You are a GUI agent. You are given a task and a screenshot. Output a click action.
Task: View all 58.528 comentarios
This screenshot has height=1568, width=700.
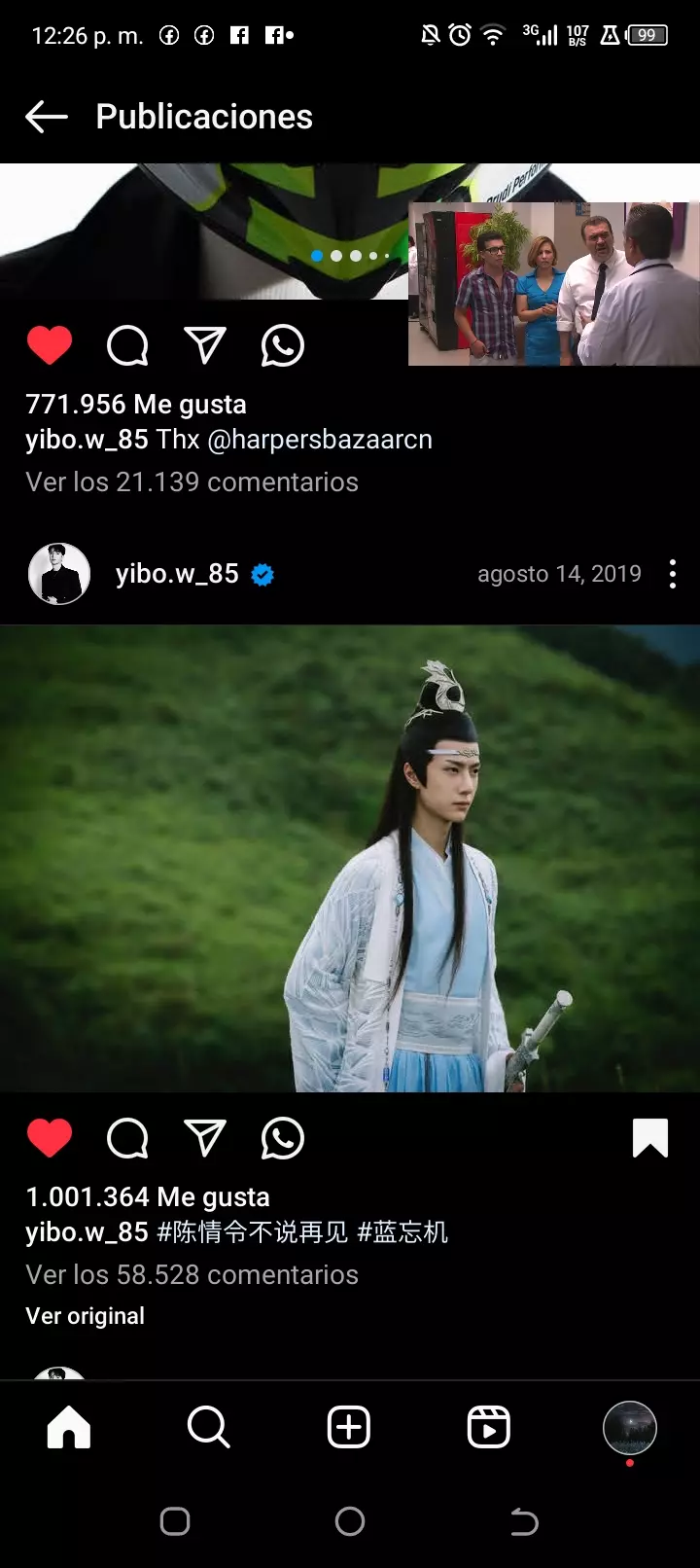point(192,1274)
